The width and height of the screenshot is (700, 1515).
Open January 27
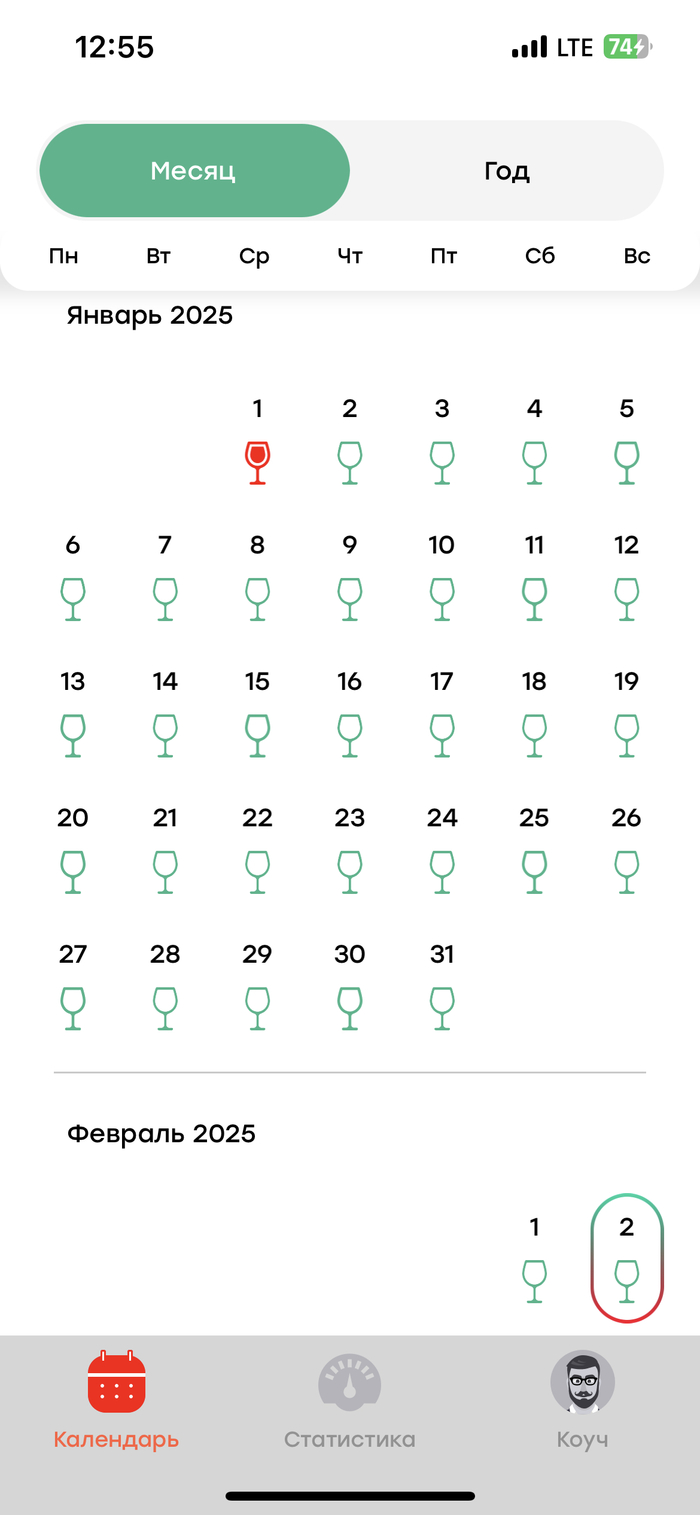73,987
